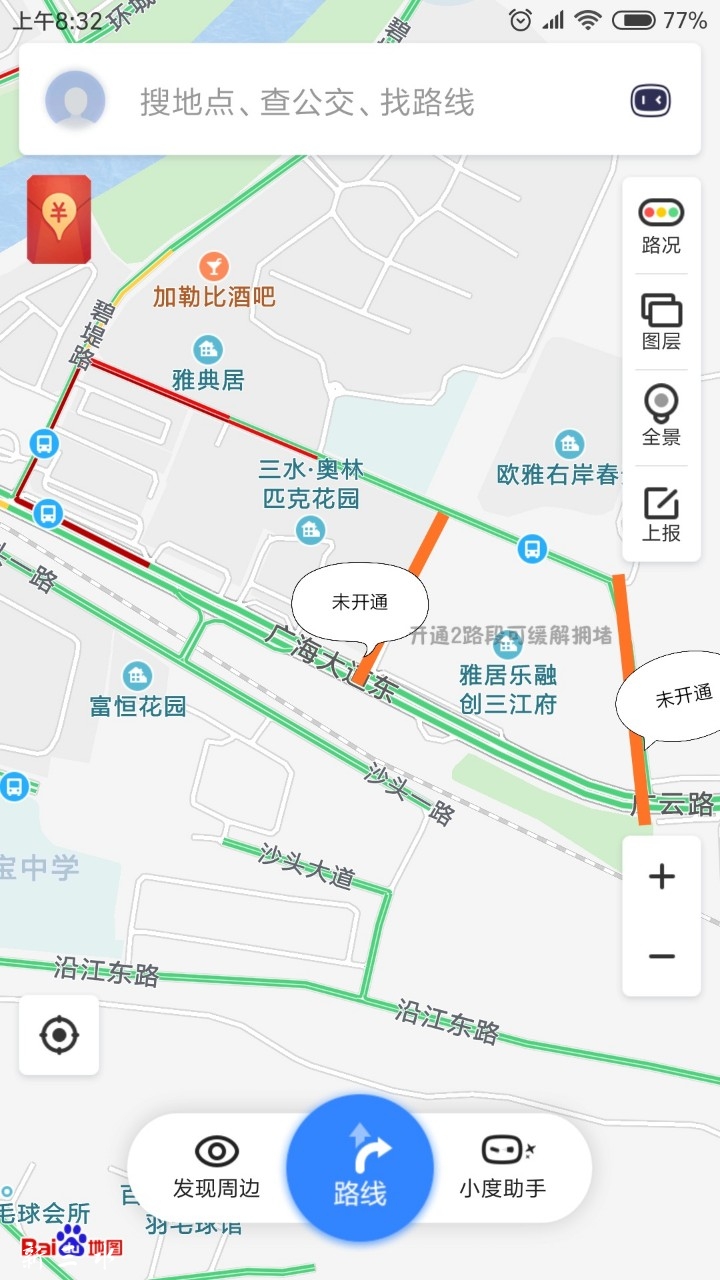Select the 雅典居 residence marker
Screen dimensions: 720x1280
tap(208, 351)
